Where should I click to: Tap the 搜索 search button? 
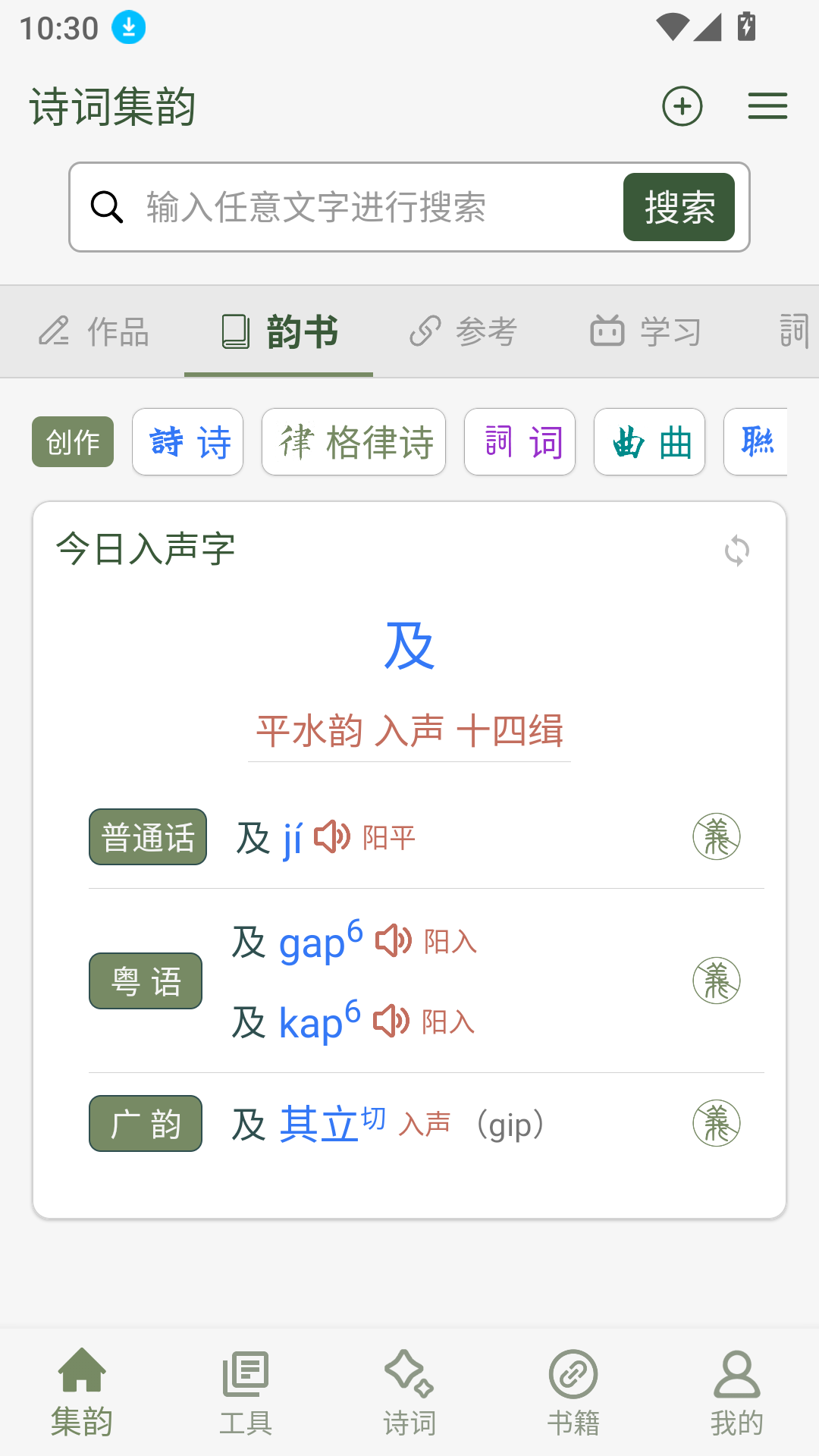pyautogui.click(x=679, y=206)
